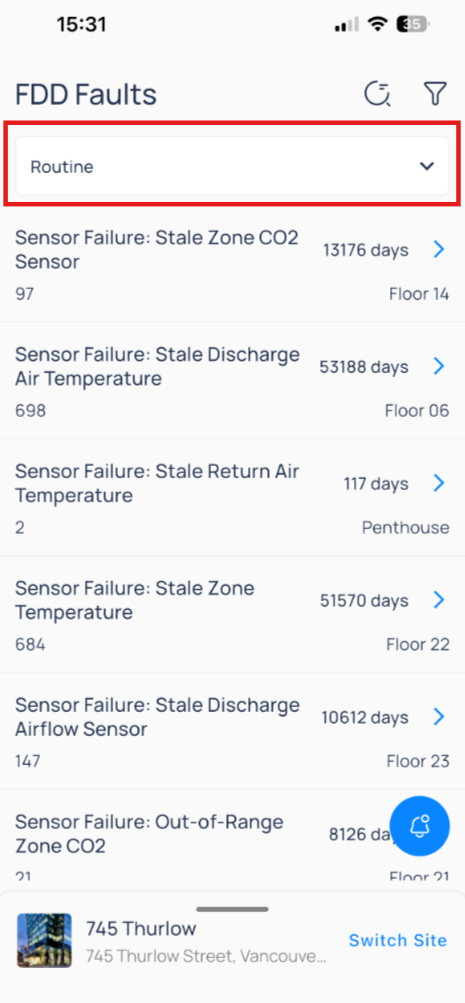Open the filter funnel icon

coord(435,94)
